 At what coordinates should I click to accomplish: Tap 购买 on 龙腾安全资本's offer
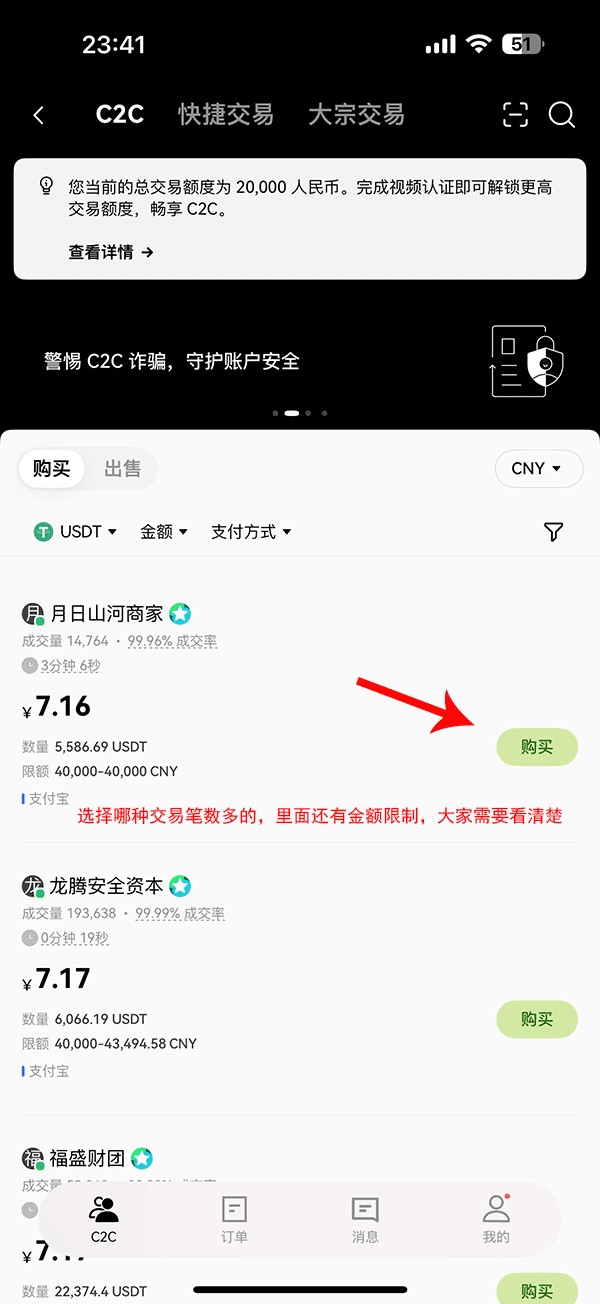tap(537, 1019)
